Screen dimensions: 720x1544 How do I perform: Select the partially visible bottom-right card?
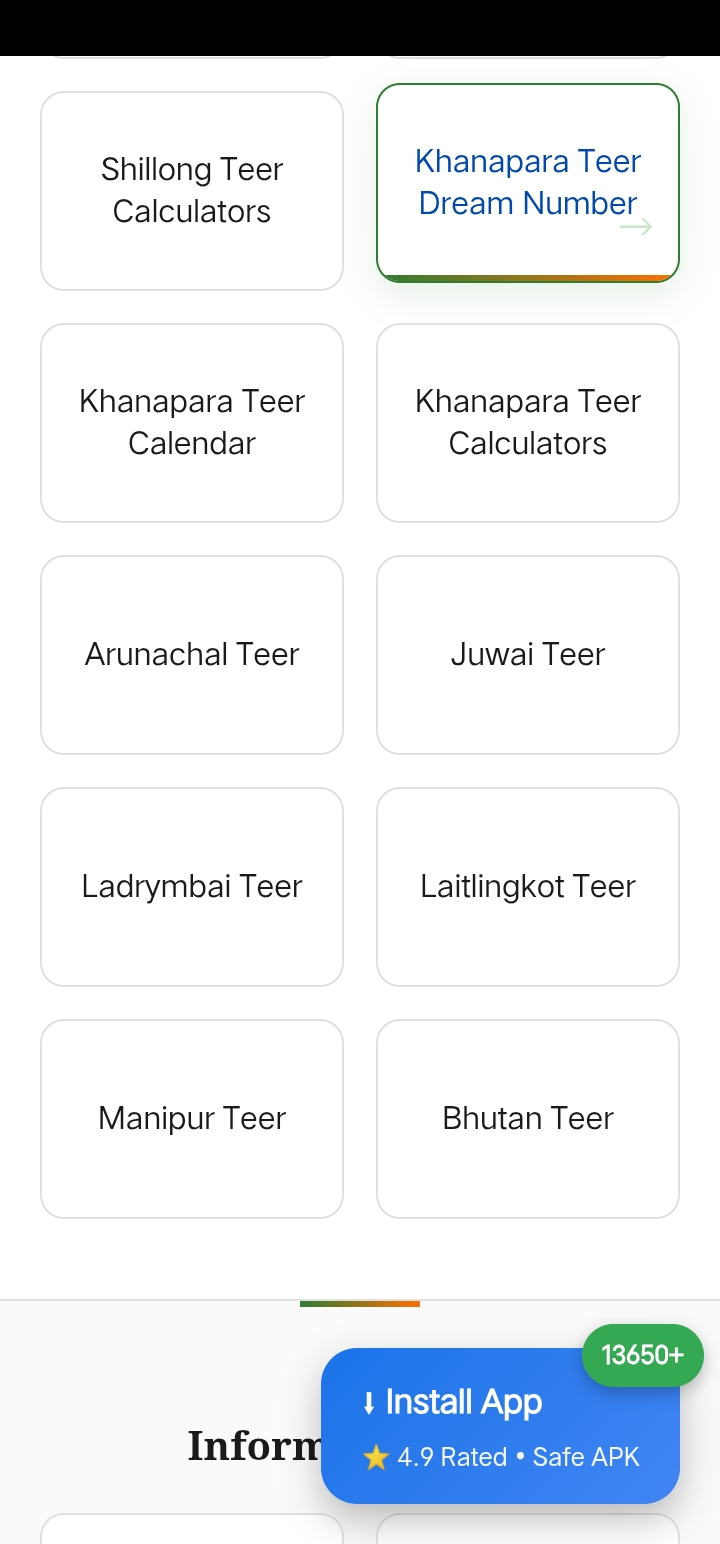pos(527,1535)
